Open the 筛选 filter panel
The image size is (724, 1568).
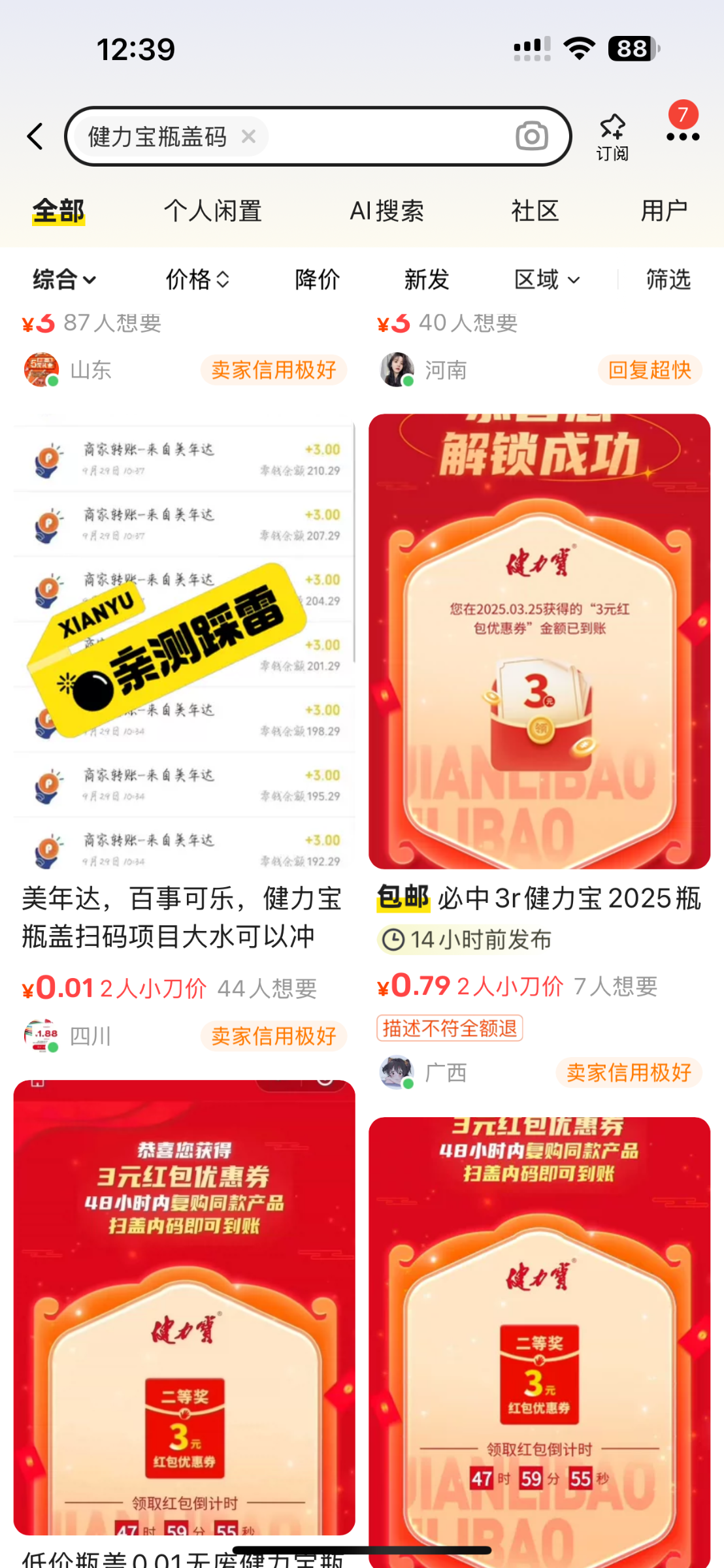[668, 280]
